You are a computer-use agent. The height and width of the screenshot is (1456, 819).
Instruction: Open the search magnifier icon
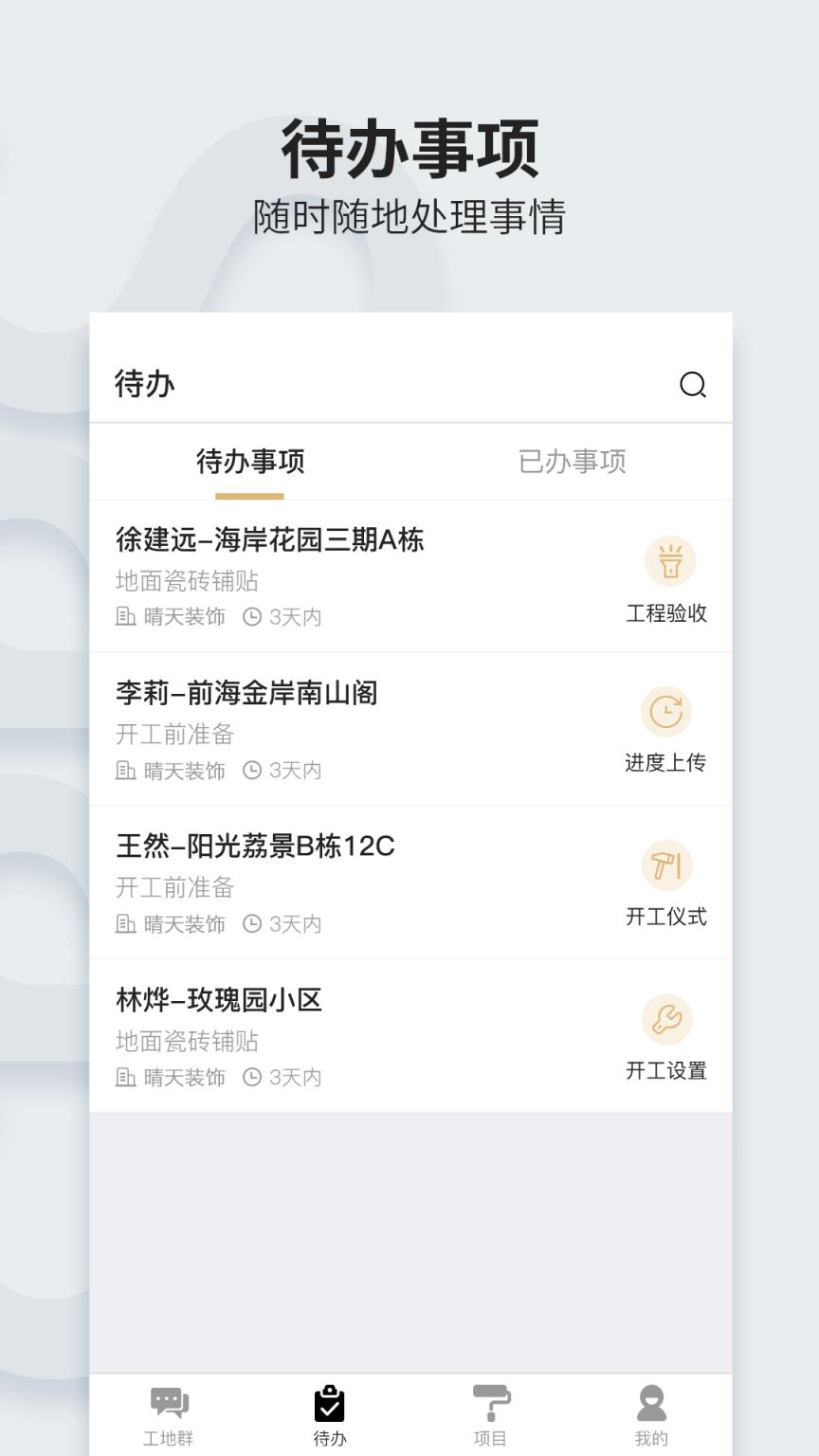(x=693, y=385)
